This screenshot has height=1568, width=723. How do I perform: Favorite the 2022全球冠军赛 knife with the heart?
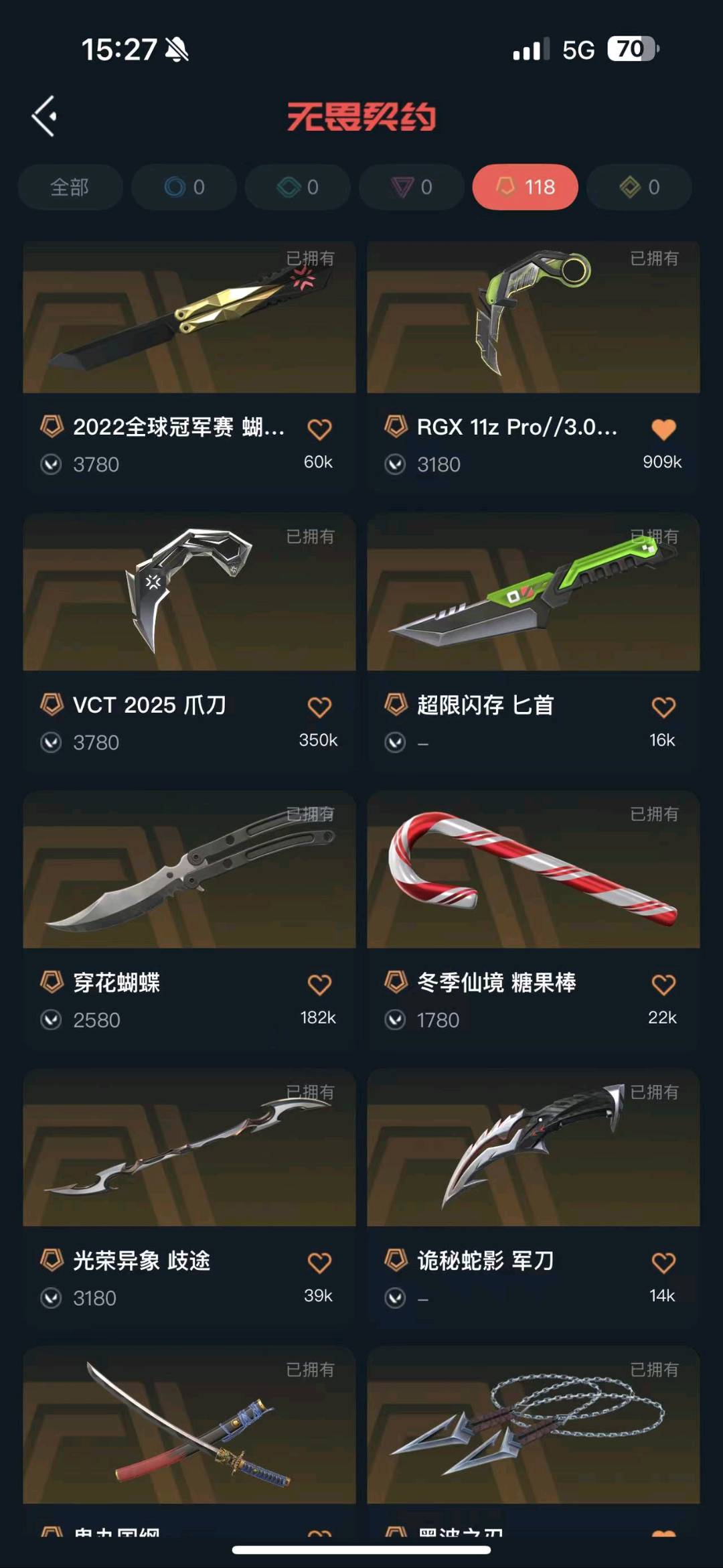click(319, 429)
